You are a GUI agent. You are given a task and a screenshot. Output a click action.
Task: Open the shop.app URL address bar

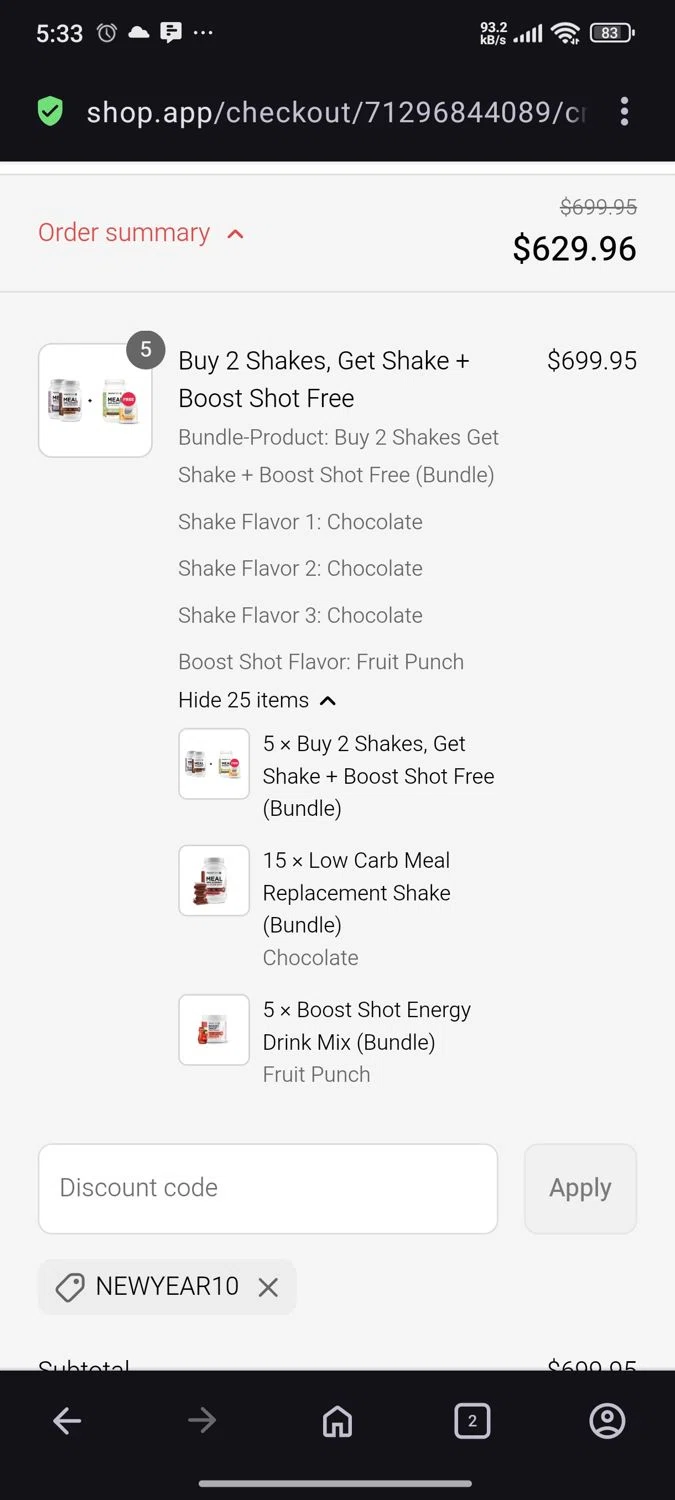pyautogui.click(x=335, y=111)
